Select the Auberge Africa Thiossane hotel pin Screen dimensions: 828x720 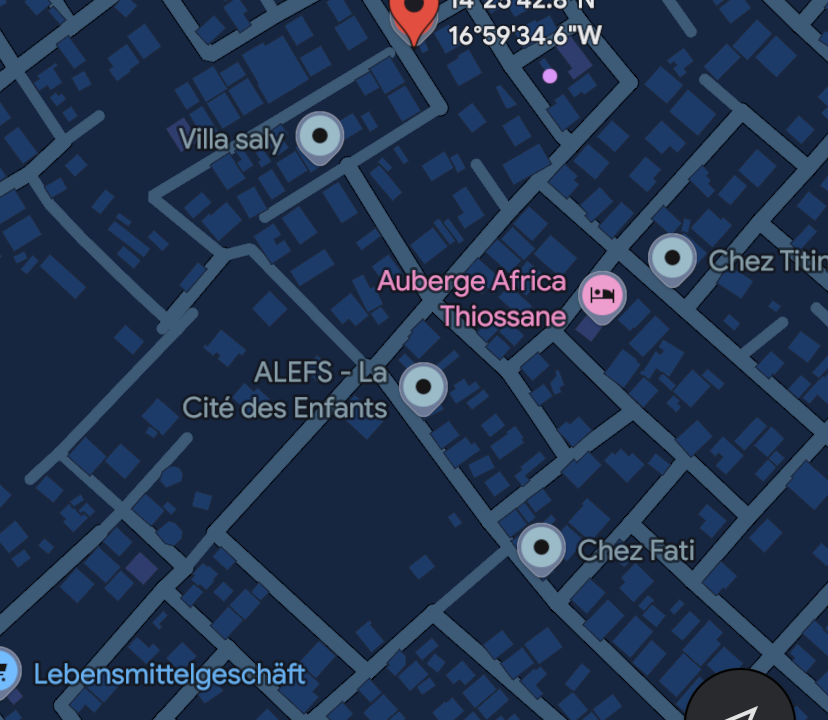tap(603, 295)
